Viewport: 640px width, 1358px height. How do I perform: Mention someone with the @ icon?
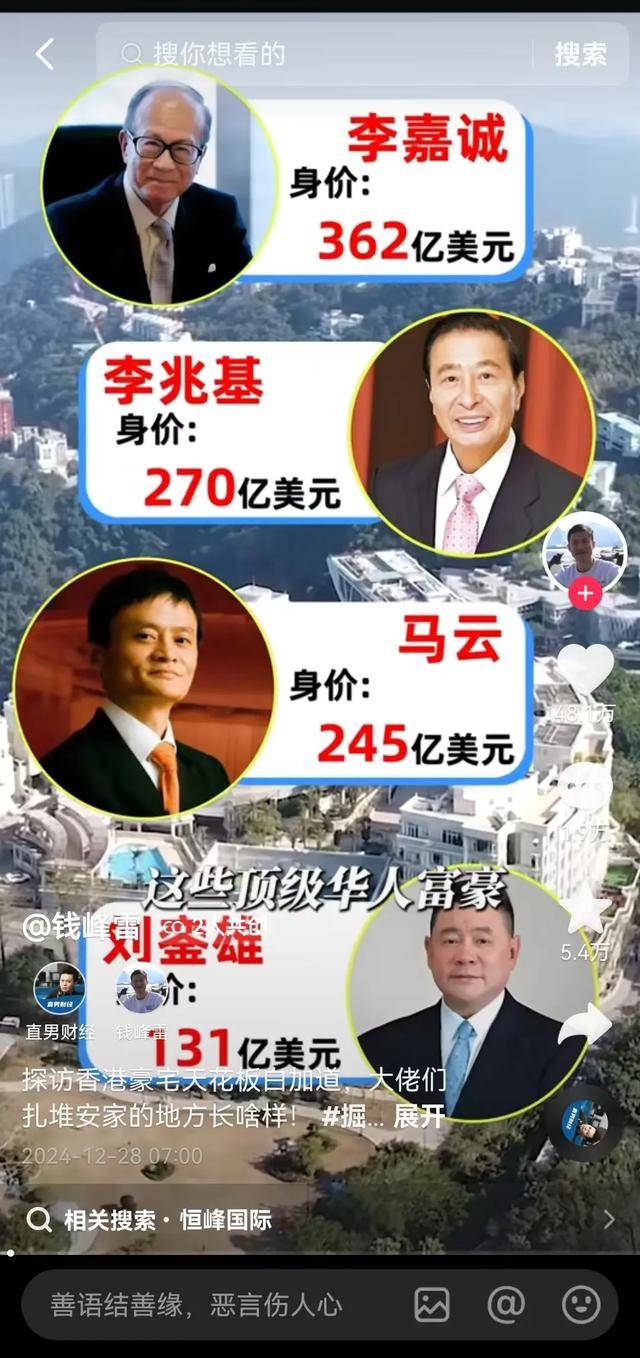(506, 1304)
